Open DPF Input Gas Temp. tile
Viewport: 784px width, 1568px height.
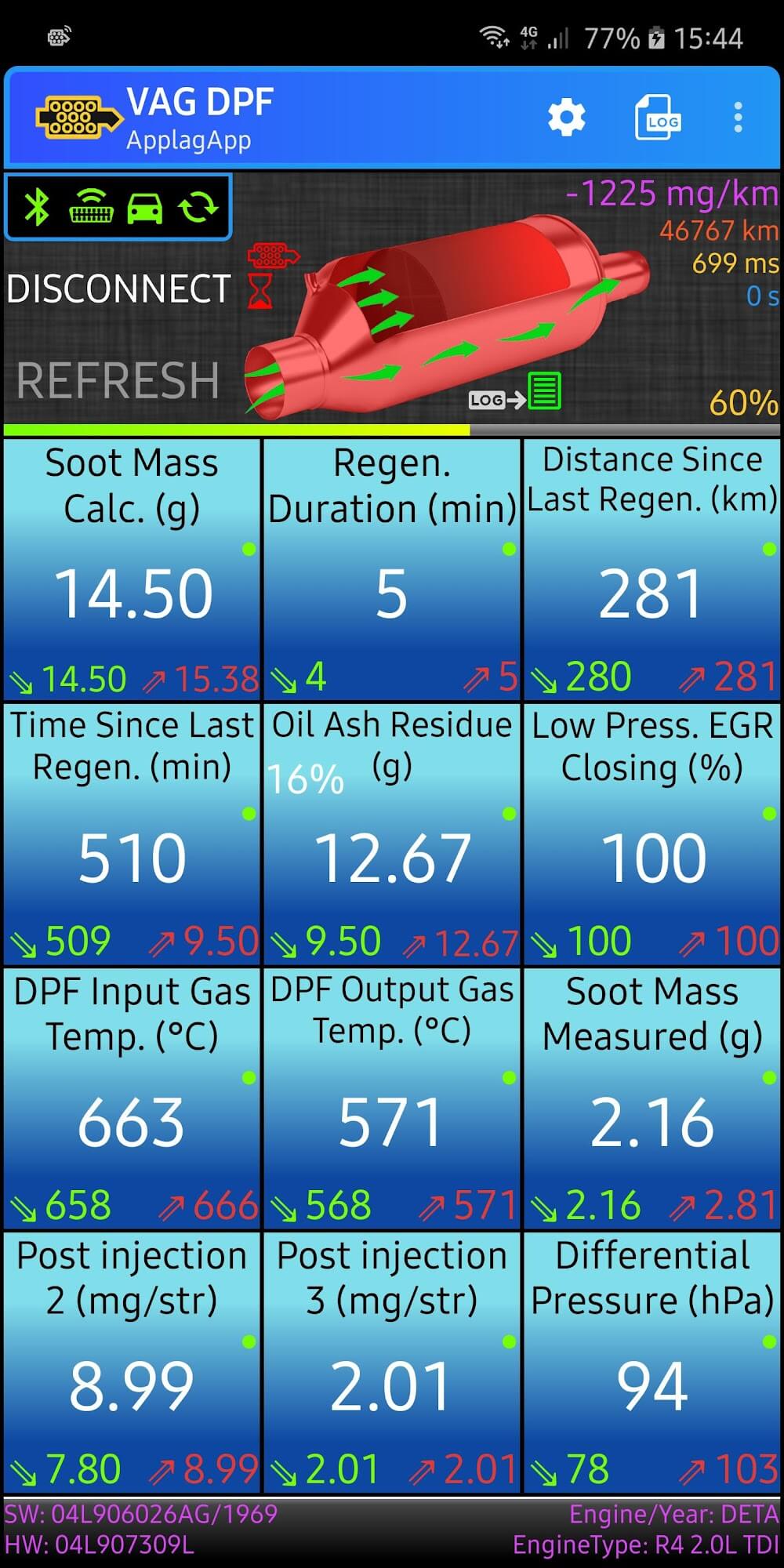(132, 1098)
